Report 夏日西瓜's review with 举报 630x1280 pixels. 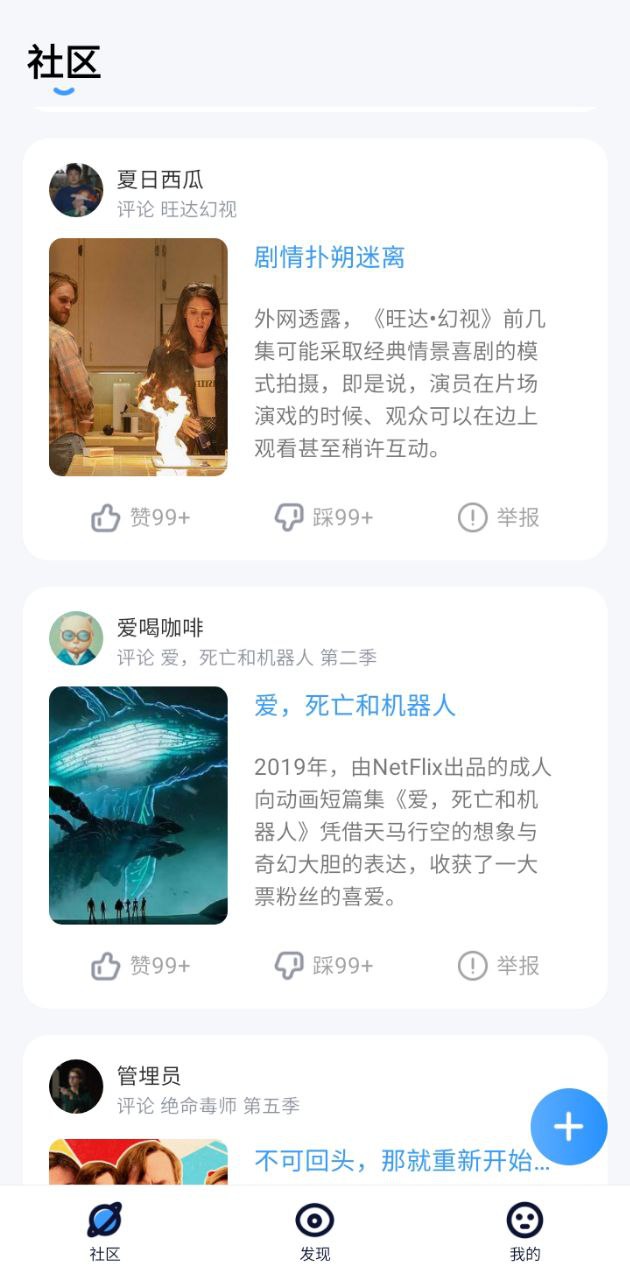498,517
